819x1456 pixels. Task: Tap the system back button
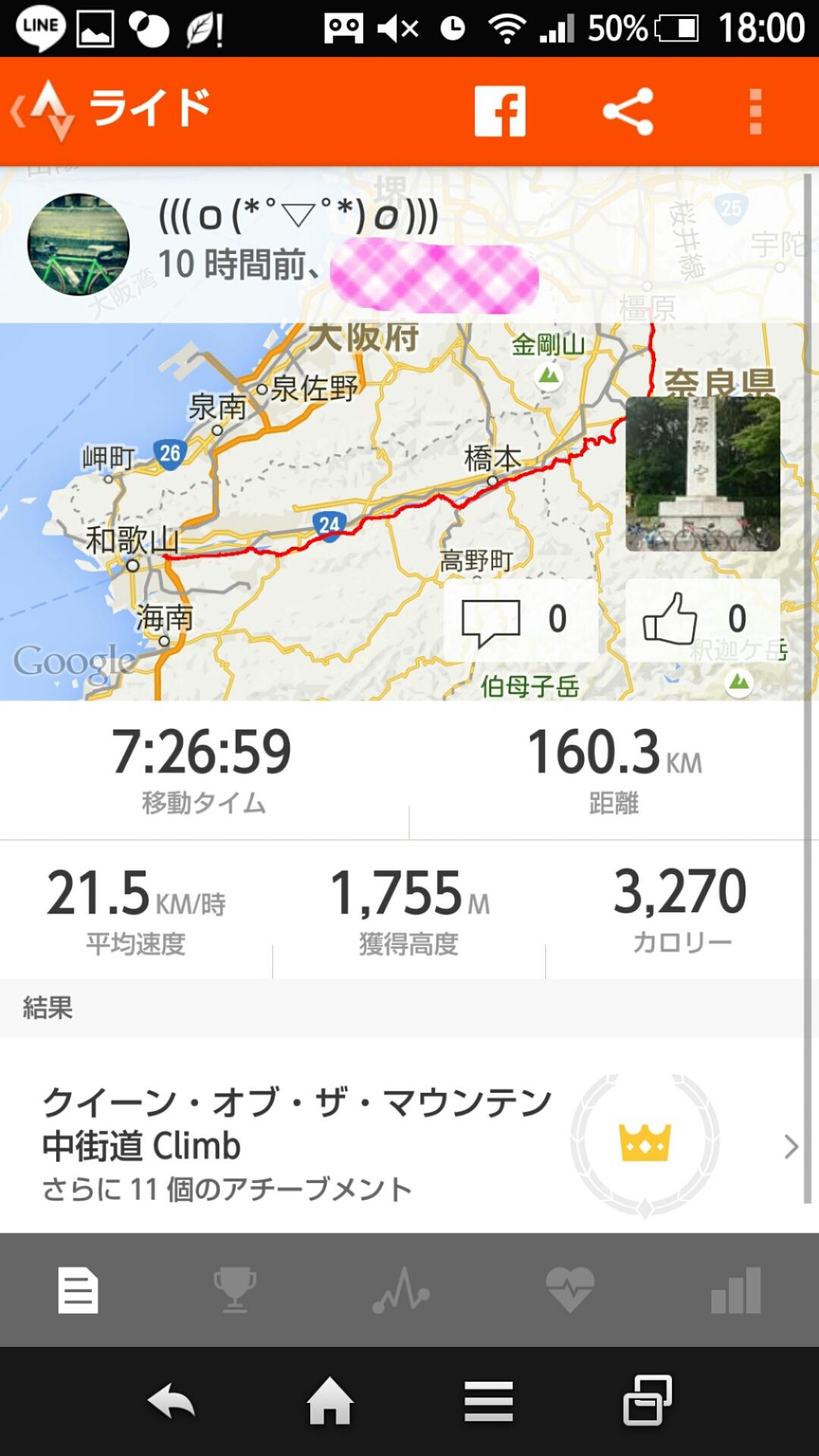pyautogui.click(x=171, y=1401)
